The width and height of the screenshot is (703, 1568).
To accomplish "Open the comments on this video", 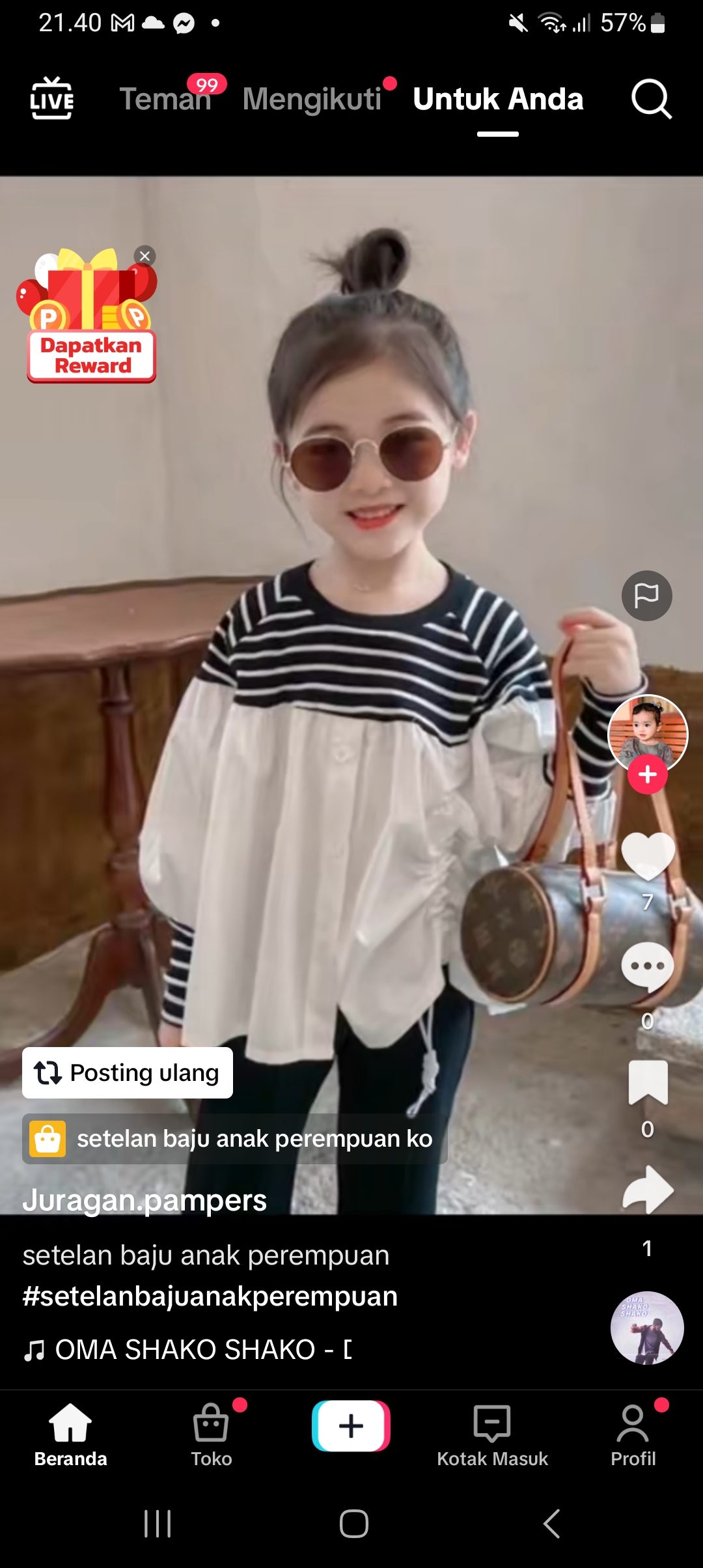I will pyautogui.click(x=648, y=966).
